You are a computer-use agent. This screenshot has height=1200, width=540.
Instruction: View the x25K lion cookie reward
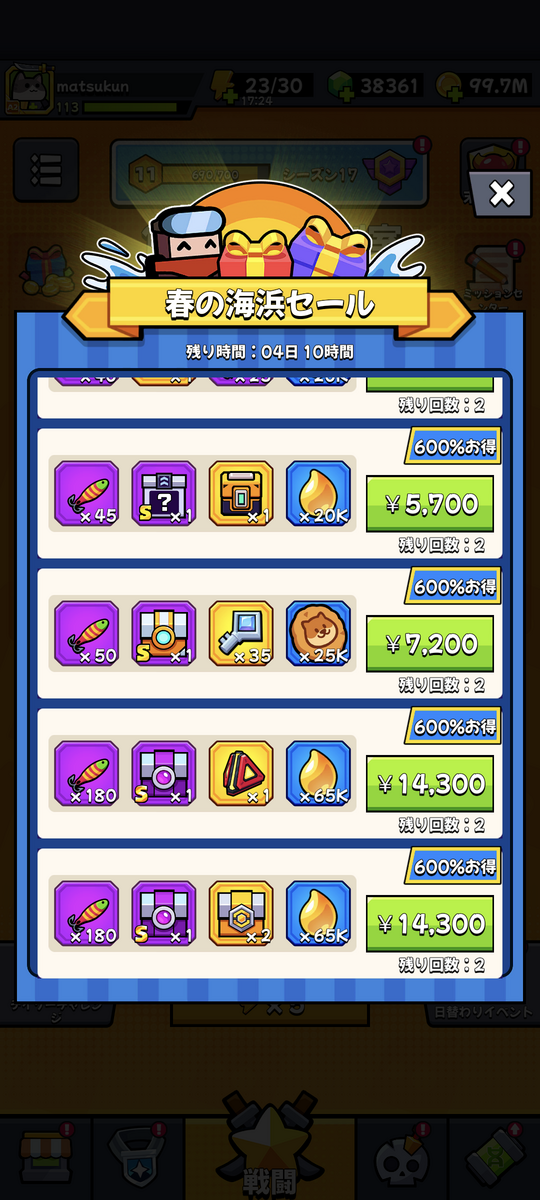318,633
